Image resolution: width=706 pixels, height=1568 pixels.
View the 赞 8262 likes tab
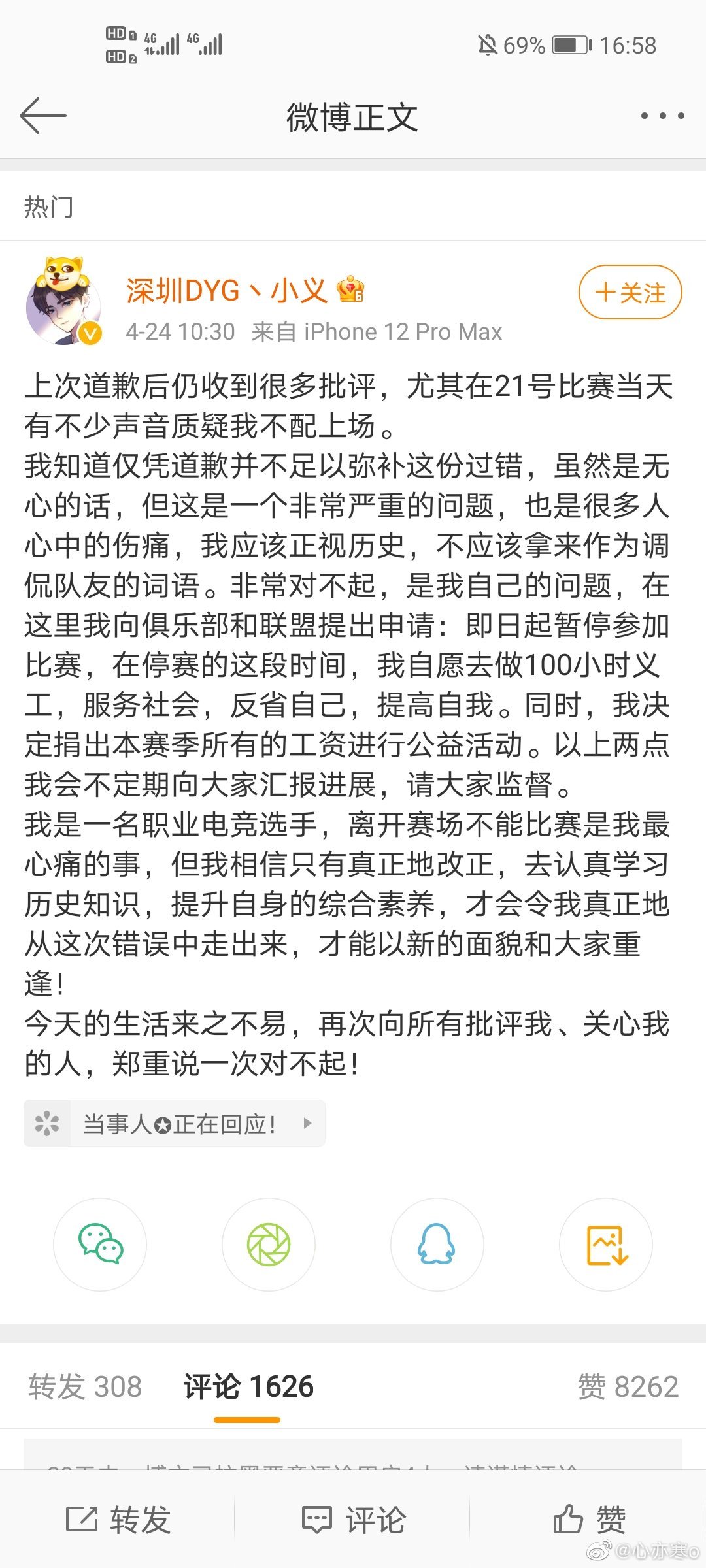[x=628, y=1386]
